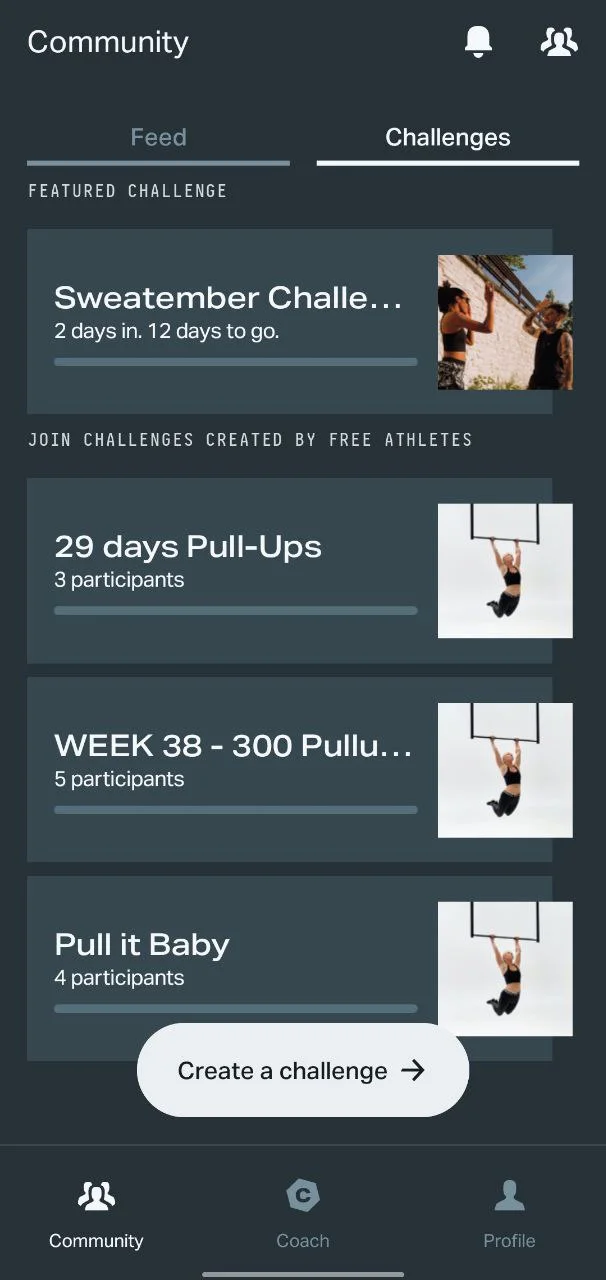Select the Community bottom tab

pyautogui.click(x=96, y=1212)
